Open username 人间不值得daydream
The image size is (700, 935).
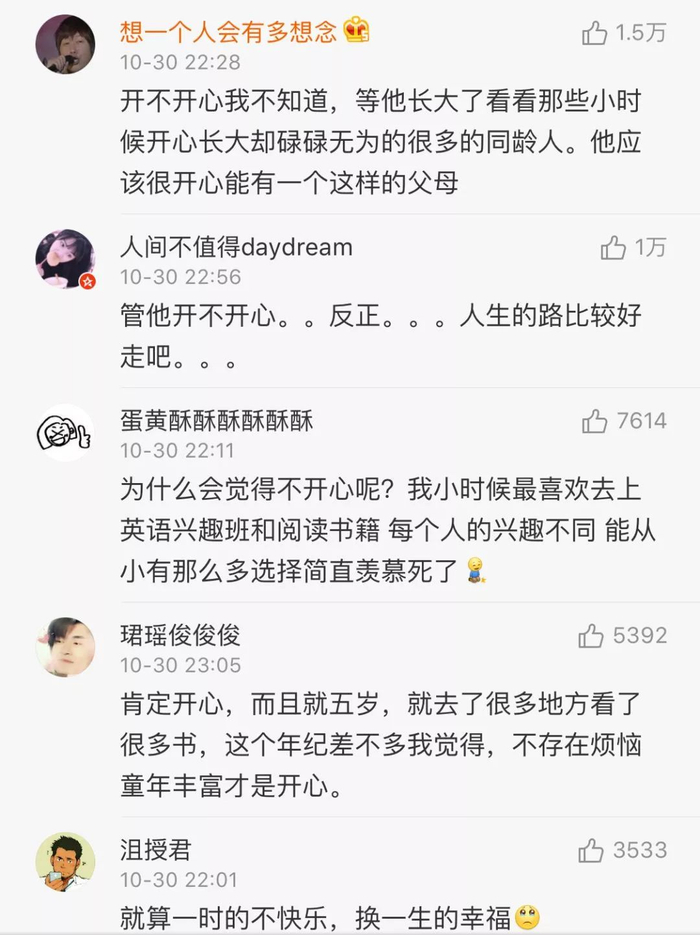point(236,247)
